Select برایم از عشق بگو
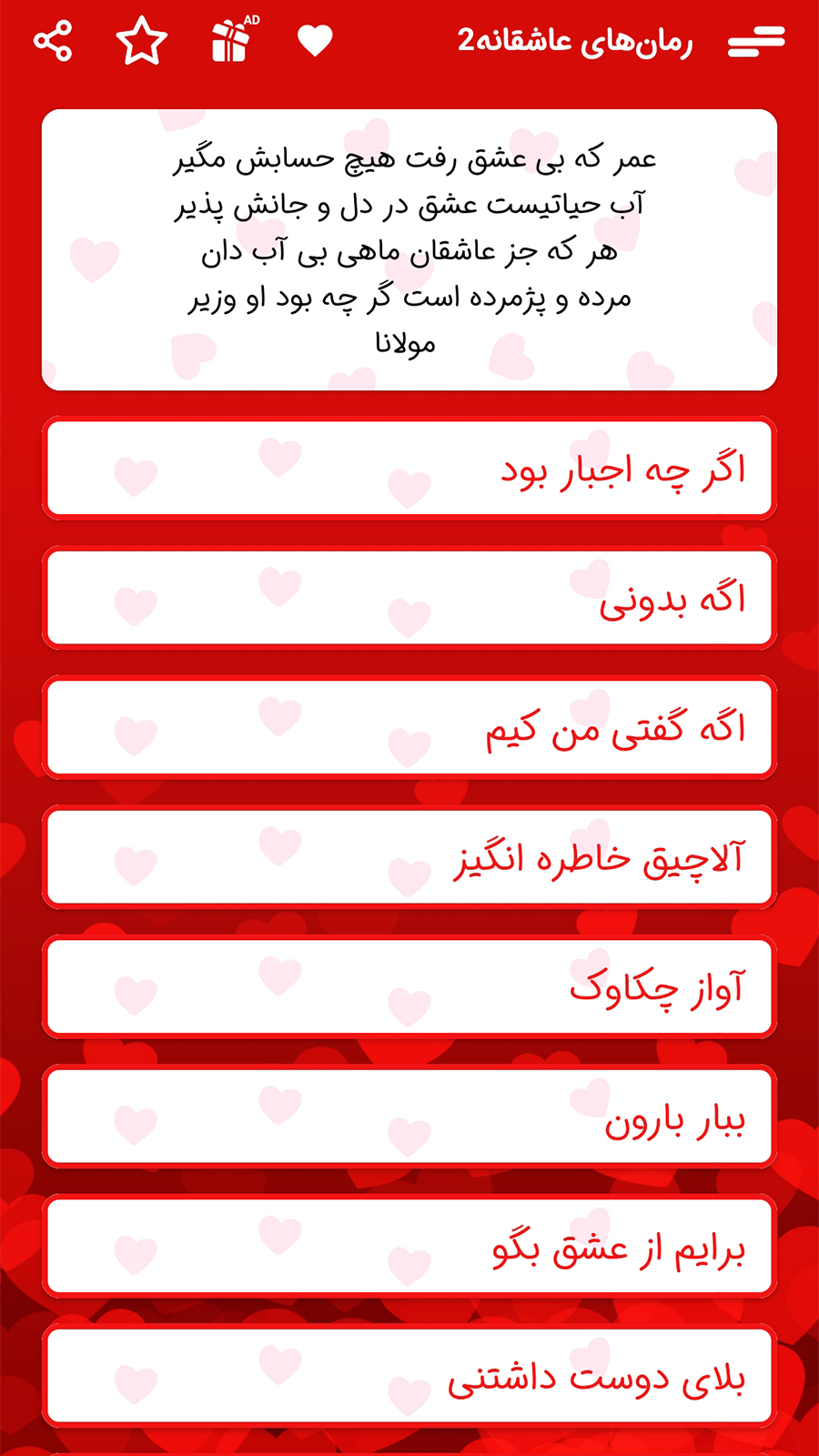Screen dimensions: 819x1456 [x=409, y=1247]
